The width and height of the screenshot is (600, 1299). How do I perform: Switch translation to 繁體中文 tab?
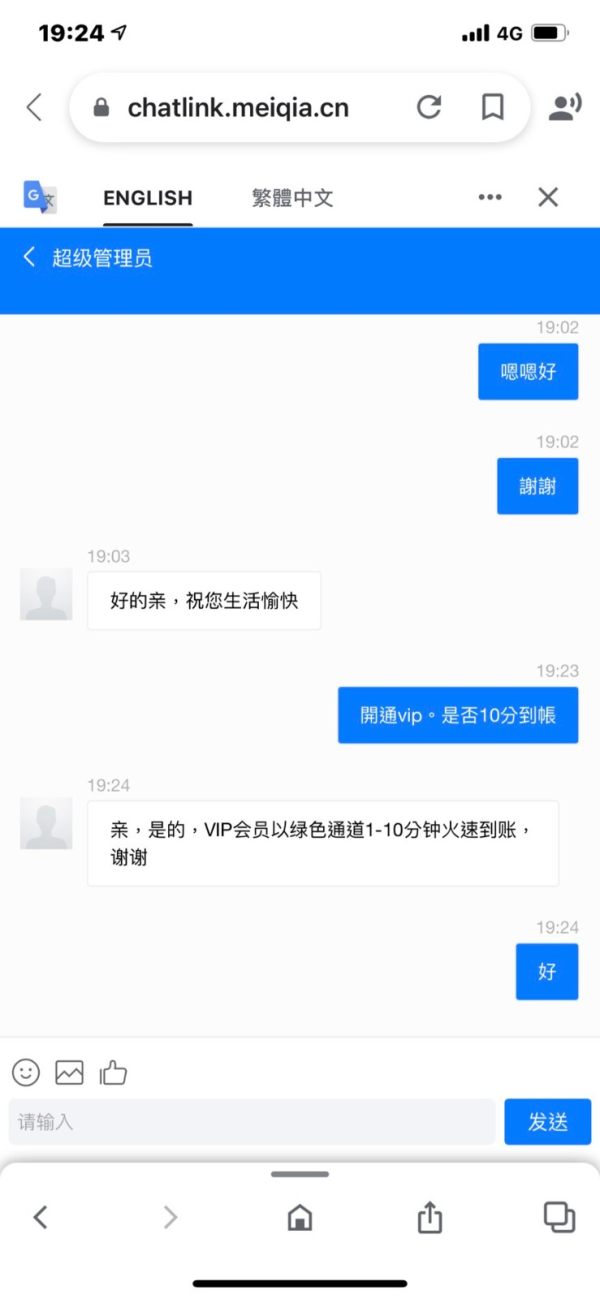coord(292,198)
